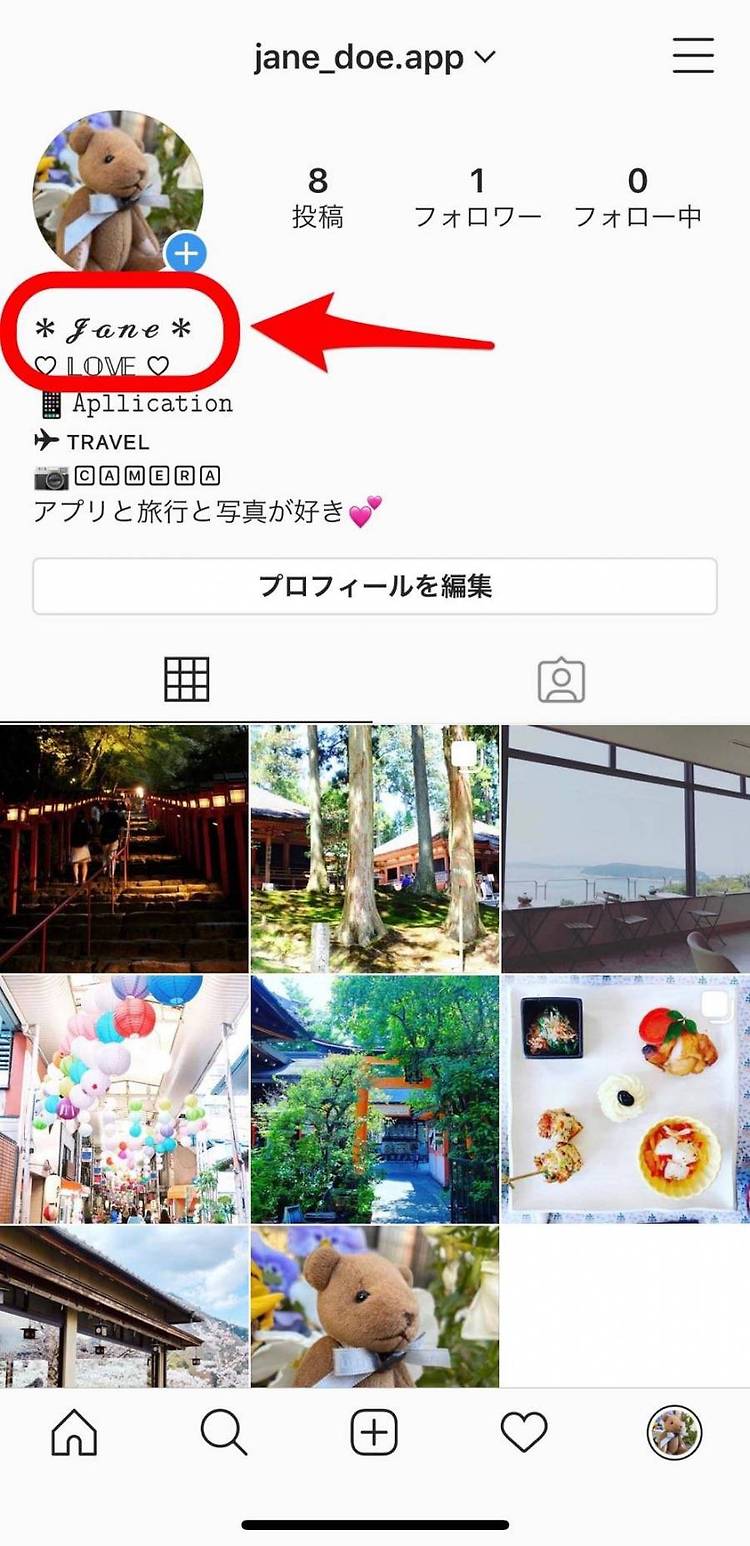Image resolution: width=750 pixels, height=1546 pixels.
Task: View the フォロワー followers list
Action: click(477, 197)
